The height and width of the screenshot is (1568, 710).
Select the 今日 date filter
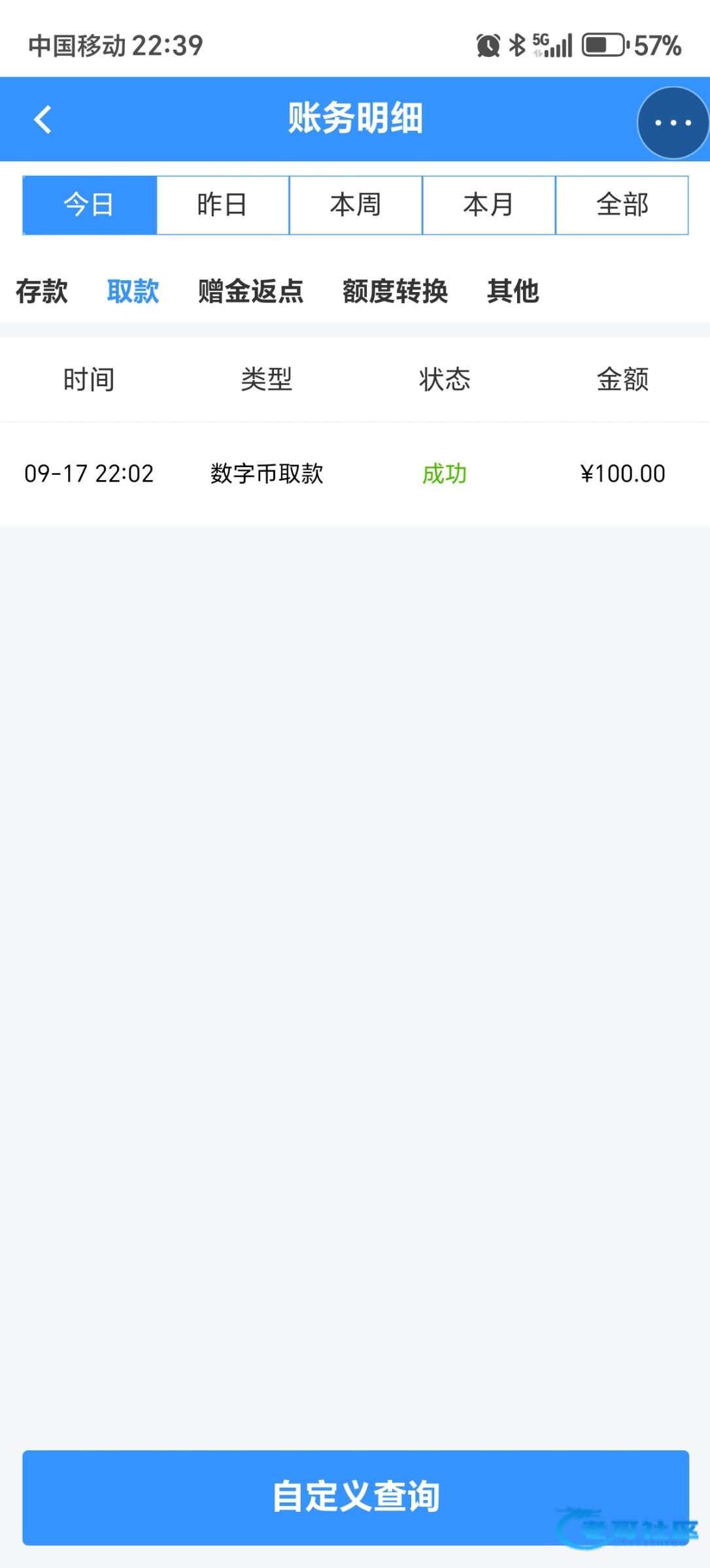[x=90, y=205]
